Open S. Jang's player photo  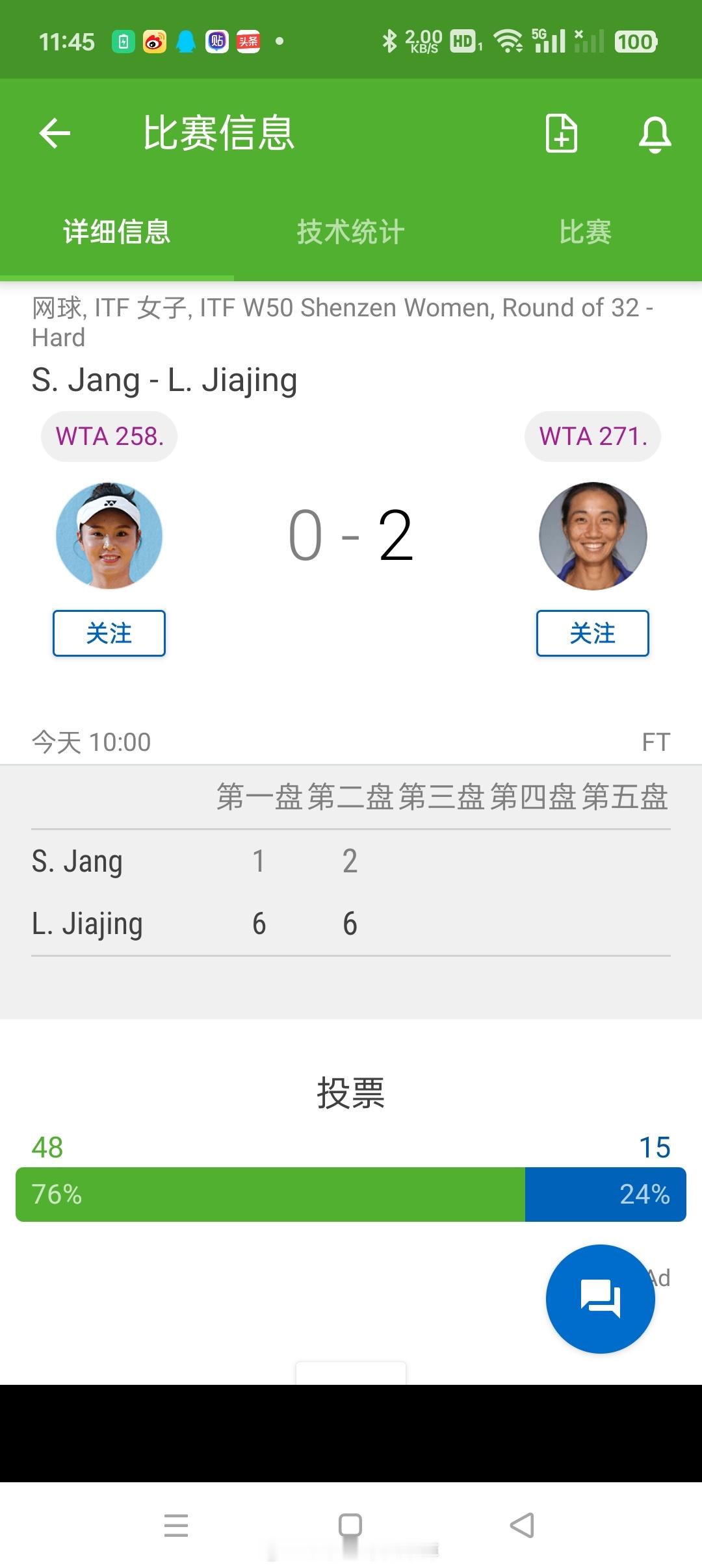pyautogui.click(x=109, y=536)
